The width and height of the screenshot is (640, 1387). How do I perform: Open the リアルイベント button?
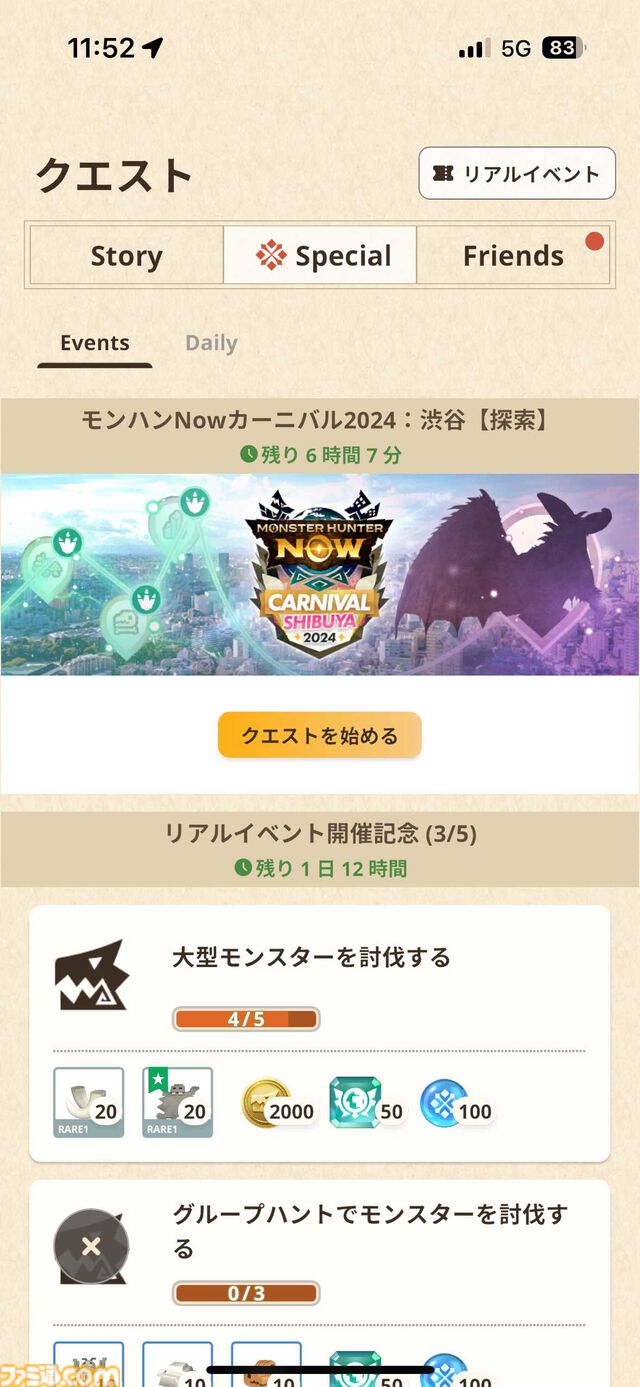(516, 173)
